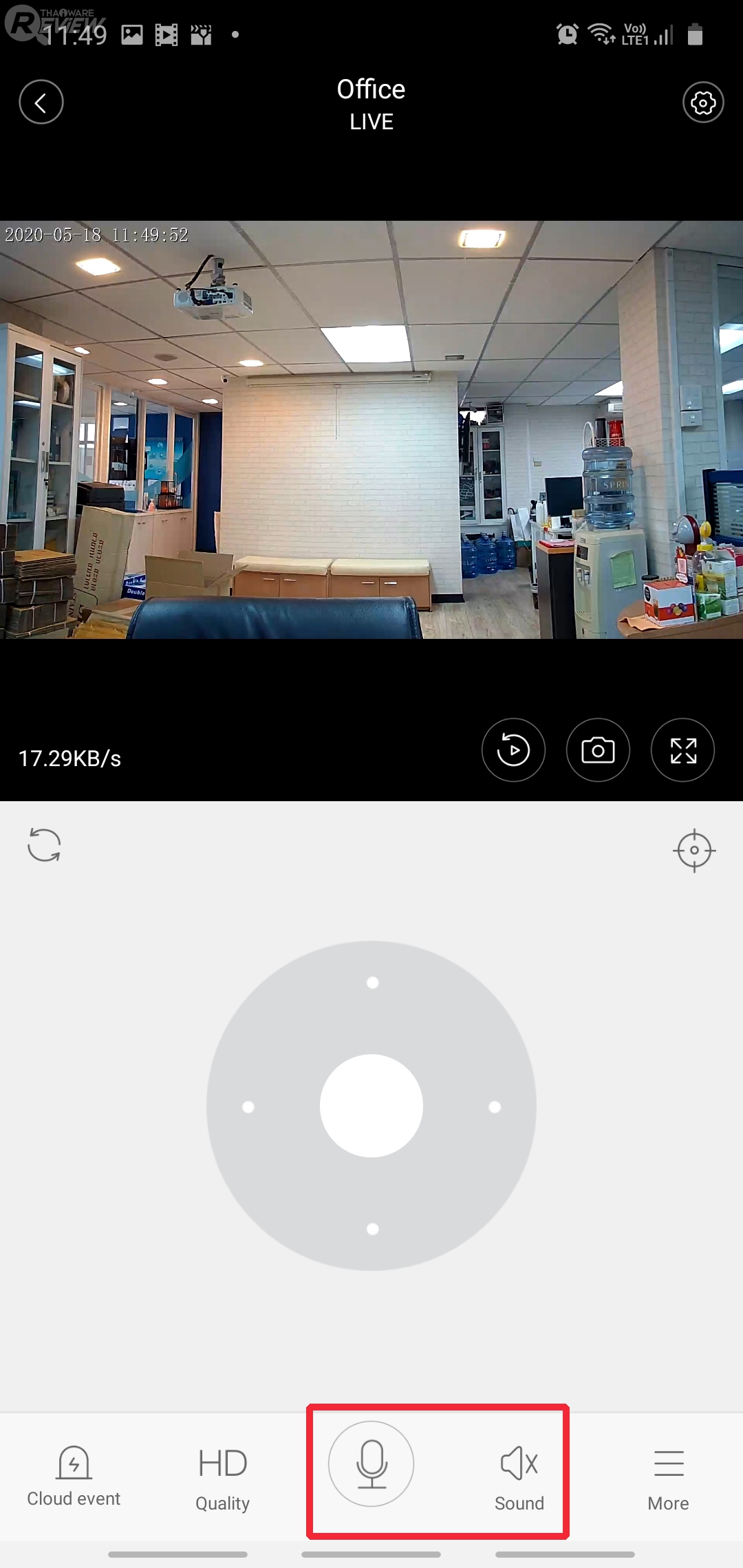The image size is (743, 1568).
Task: Pan the camera down with the bottom dot
Action: [x=372, y=1229]
